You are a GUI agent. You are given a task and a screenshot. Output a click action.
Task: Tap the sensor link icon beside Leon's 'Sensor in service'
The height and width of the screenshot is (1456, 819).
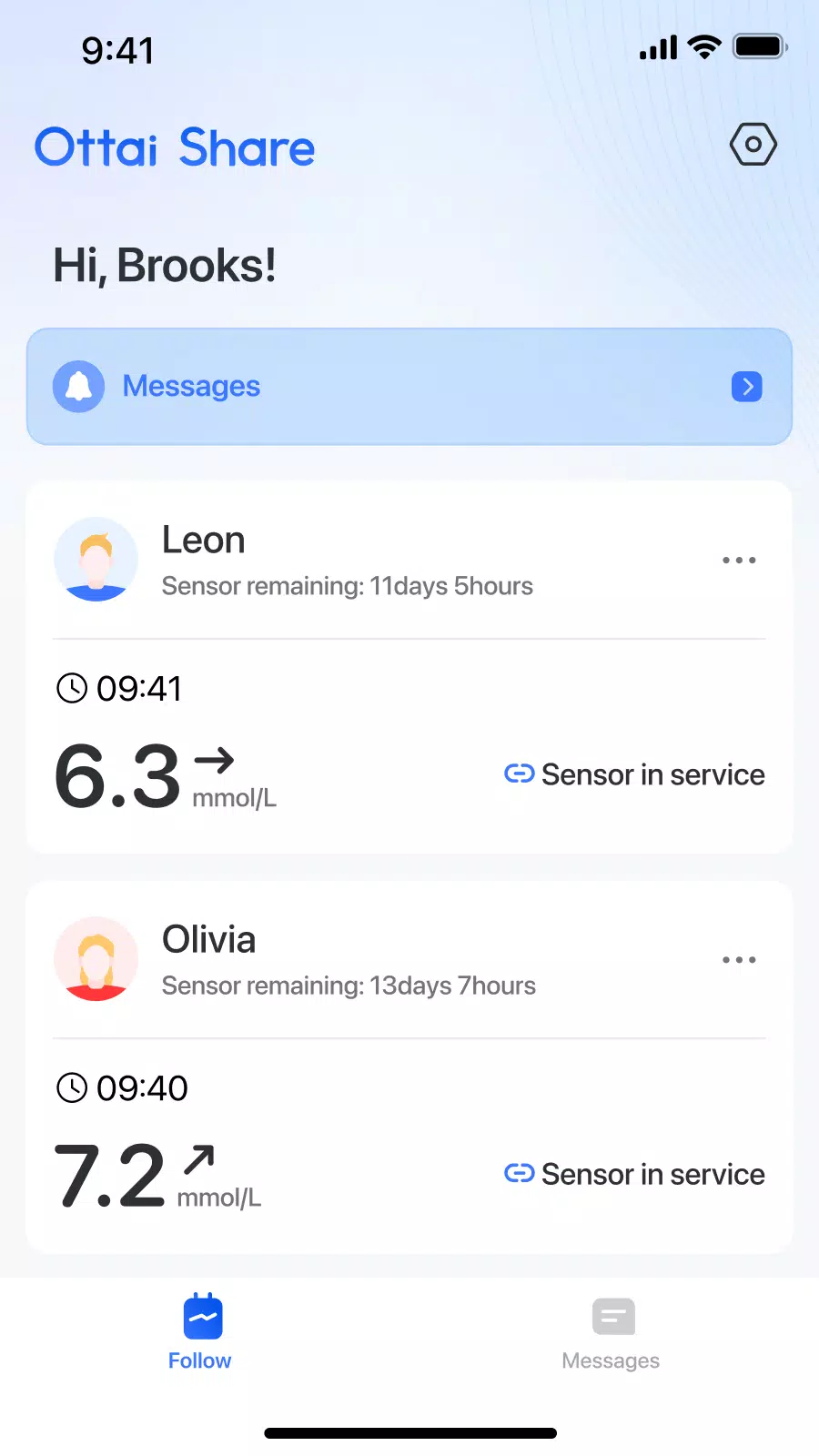[x=519, y=773]
